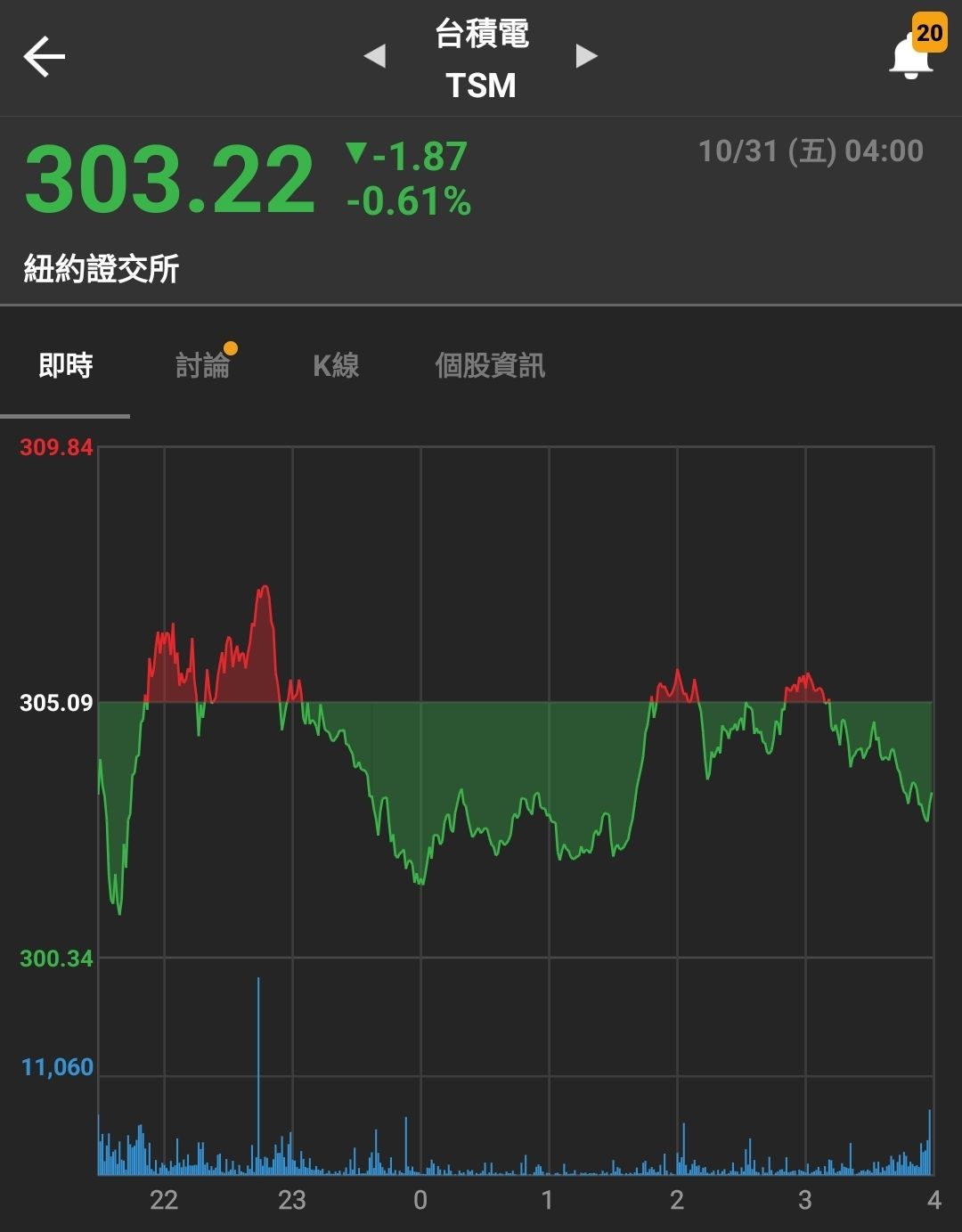Switch to the next stock with right triangle
Image resolution: width=962 pixels, height=1232 pixels.
tap(586, 56)
